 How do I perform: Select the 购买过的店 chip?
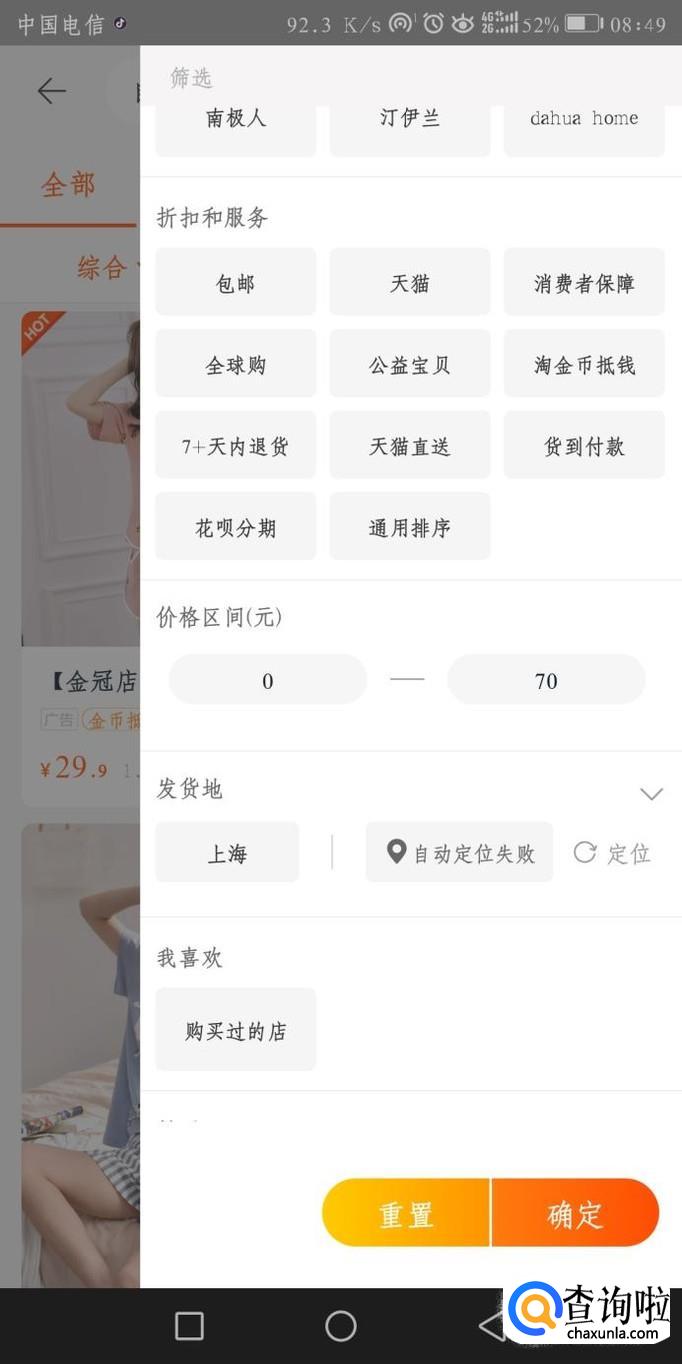coord(236,1030)
